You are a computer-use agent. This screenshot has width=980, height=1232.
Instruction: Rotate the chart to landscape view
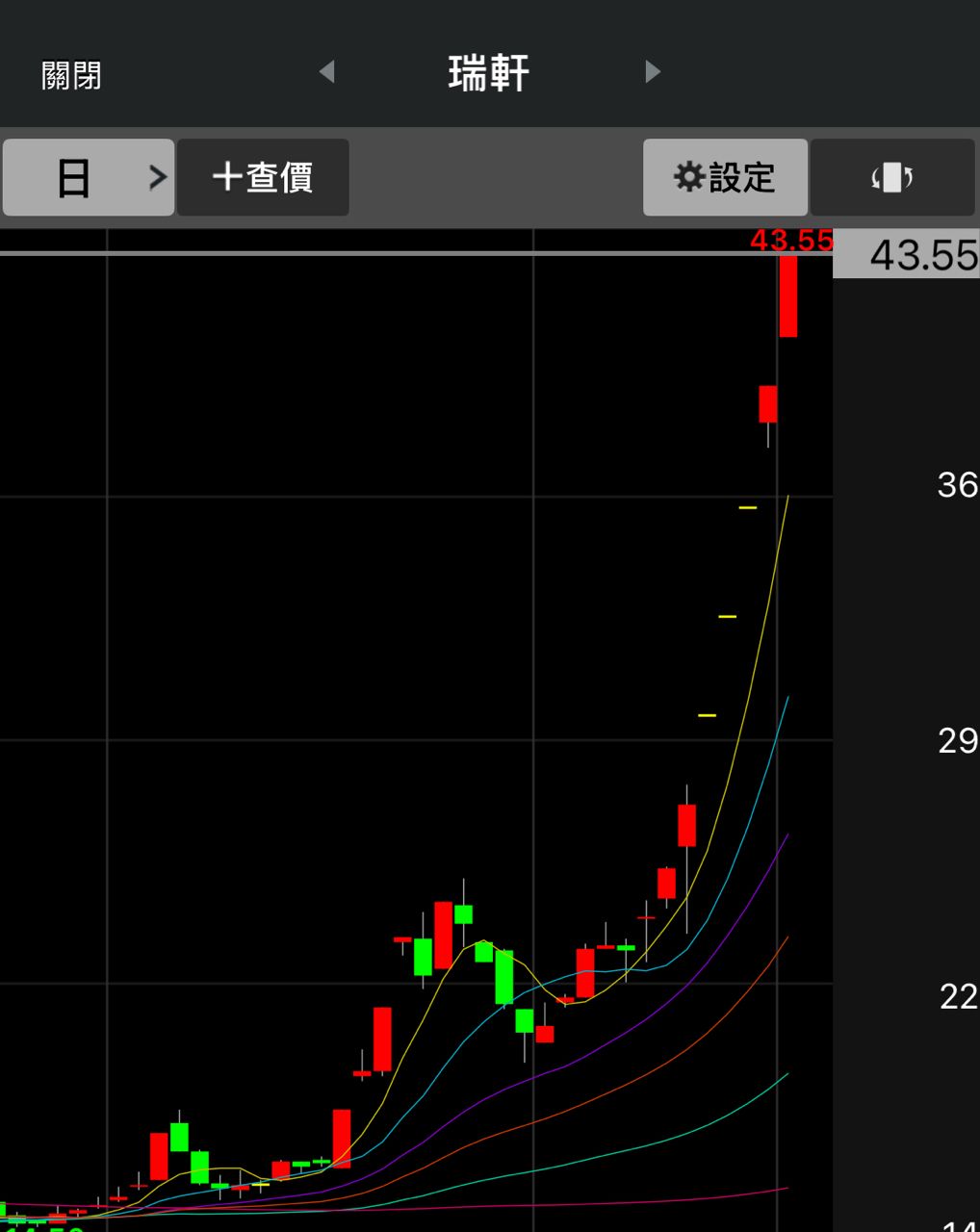(892, 178)
